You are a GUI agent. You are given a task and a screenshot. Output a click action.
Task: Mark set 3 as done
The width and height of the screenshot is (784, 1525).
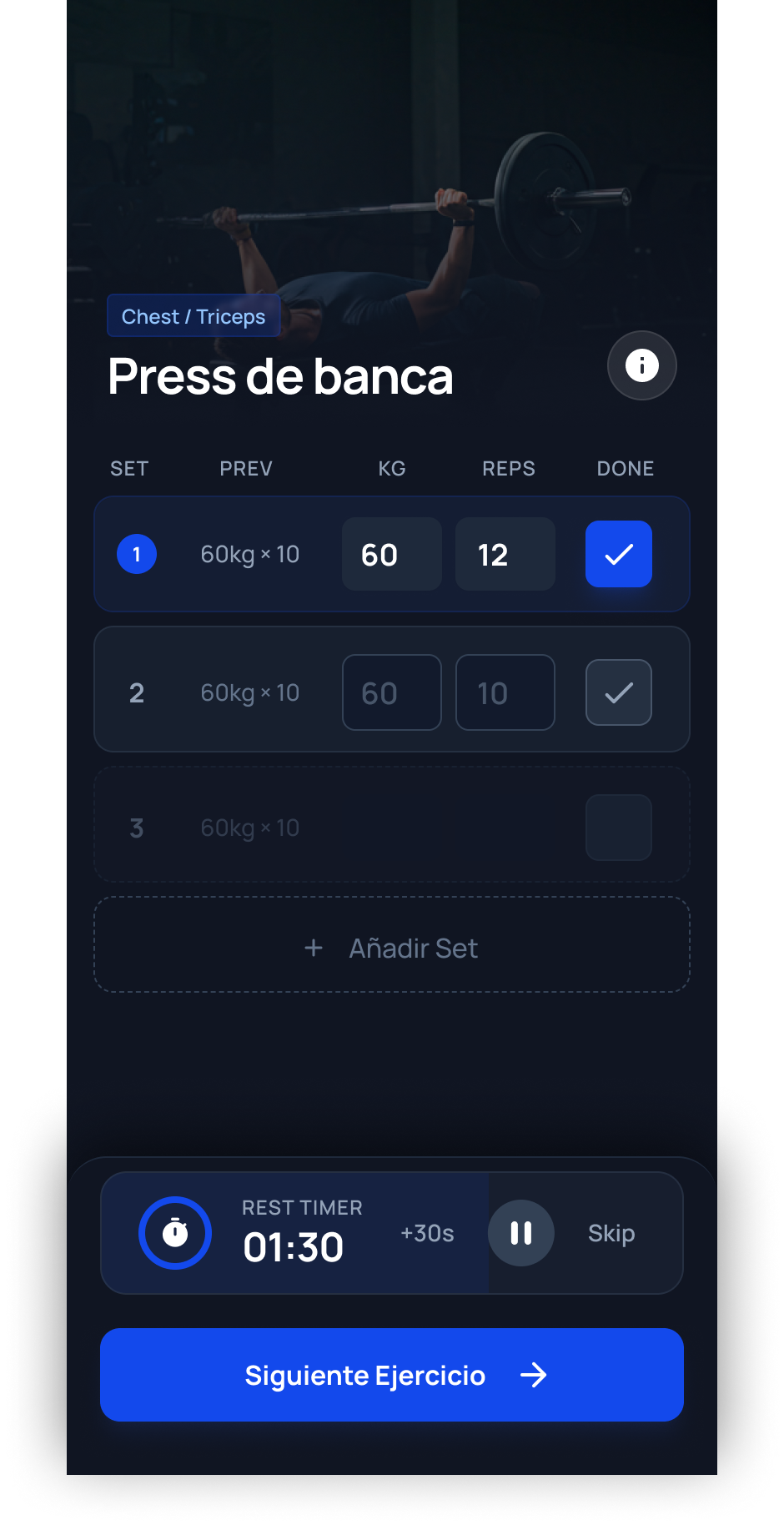point(618,827)
